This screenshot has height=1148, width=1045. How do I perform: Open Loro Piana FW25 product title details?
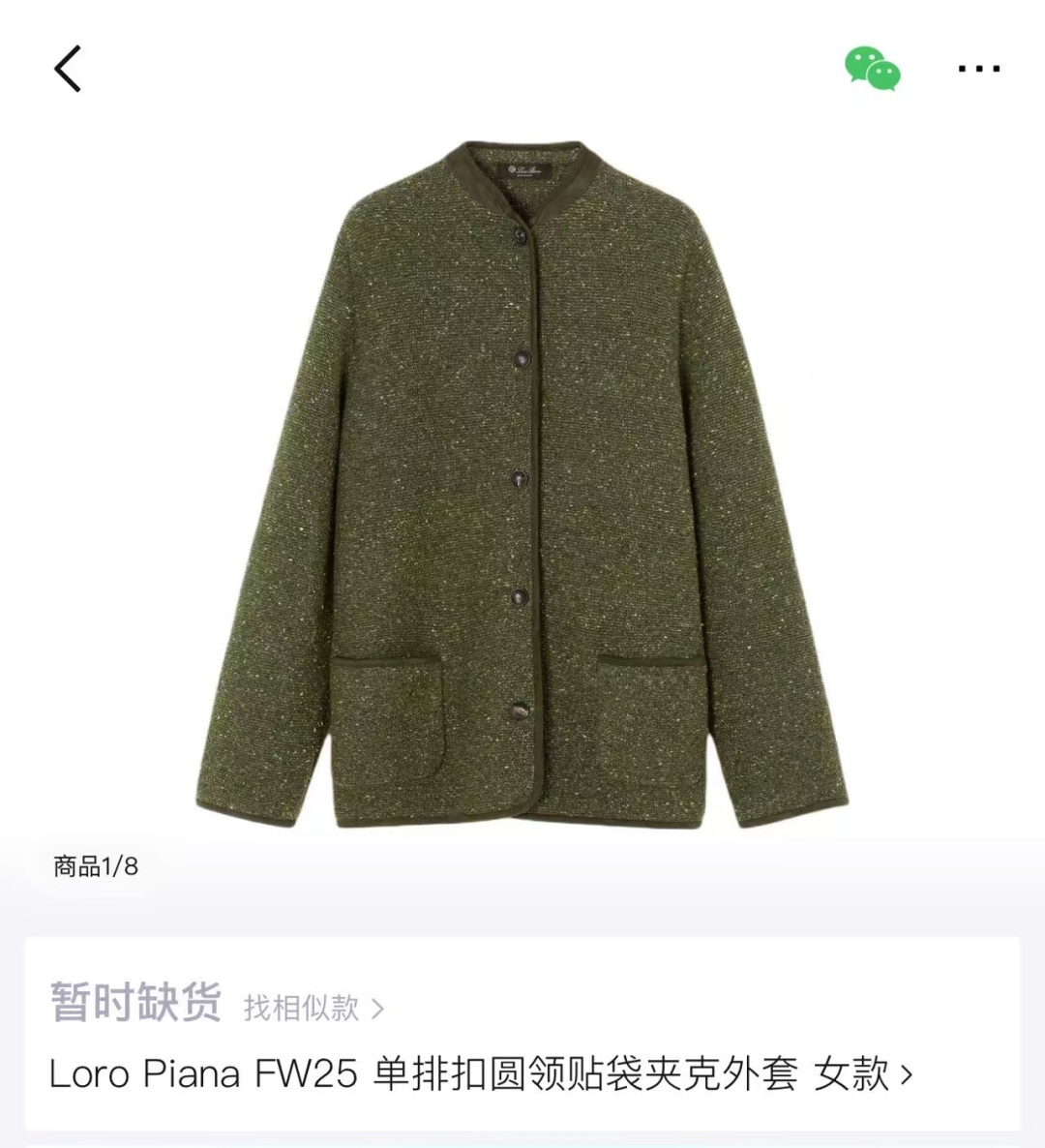(480, 1073)
